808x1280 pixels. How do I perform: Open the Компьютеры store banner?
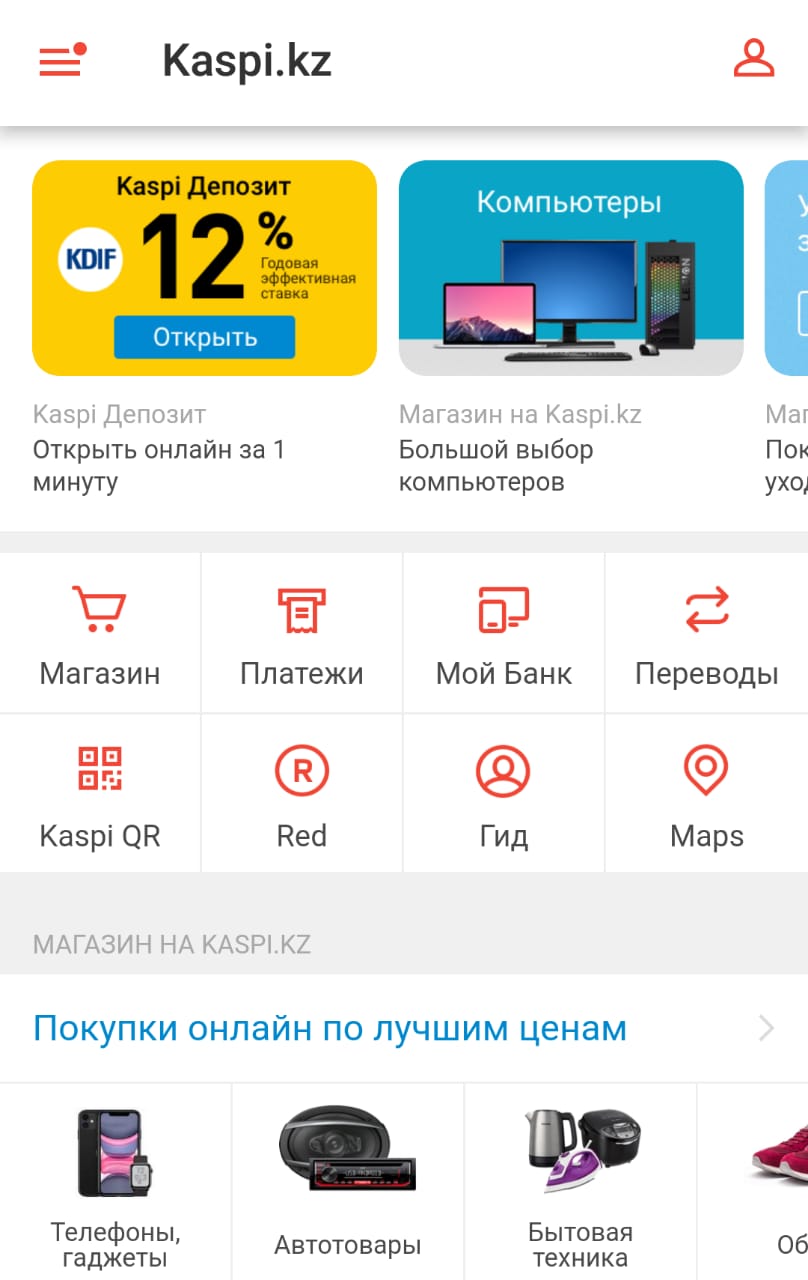(x=571, y=268)
